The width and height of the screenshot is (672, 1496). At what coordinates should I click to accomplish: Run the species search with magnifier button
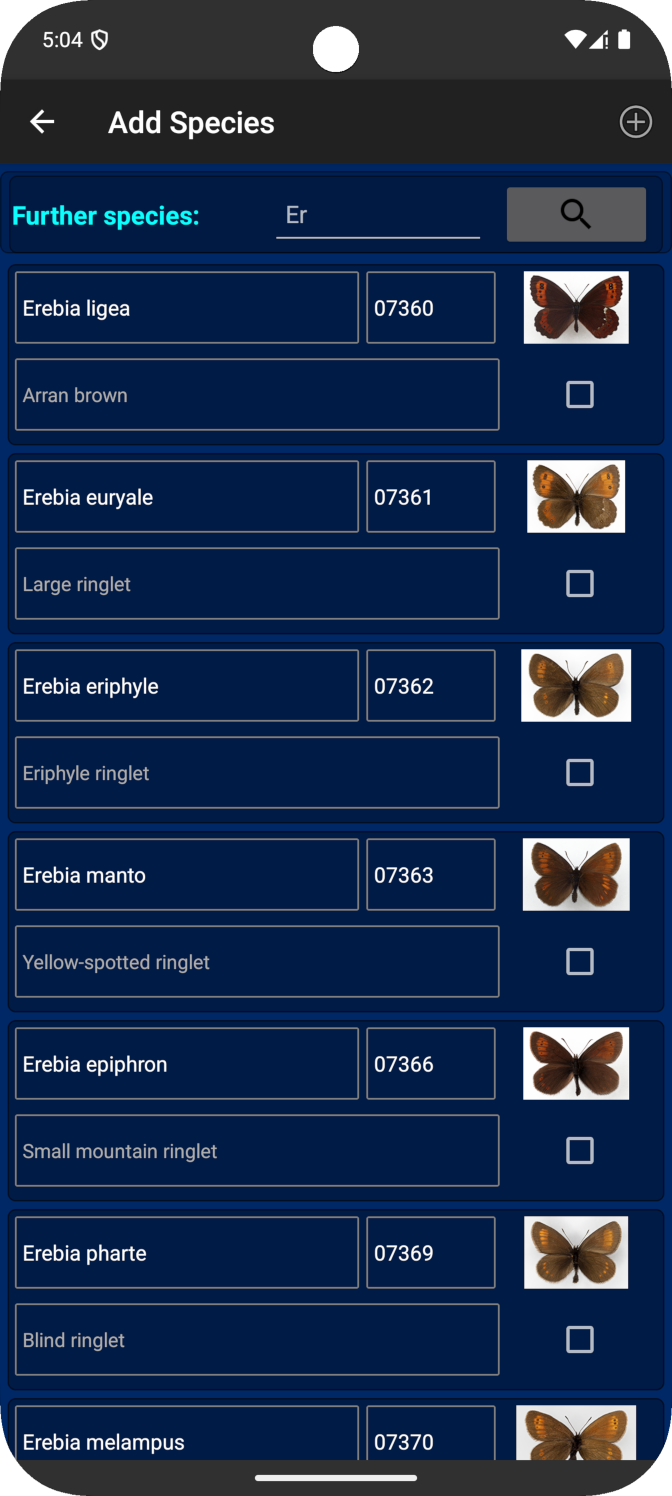click(576, 214)
